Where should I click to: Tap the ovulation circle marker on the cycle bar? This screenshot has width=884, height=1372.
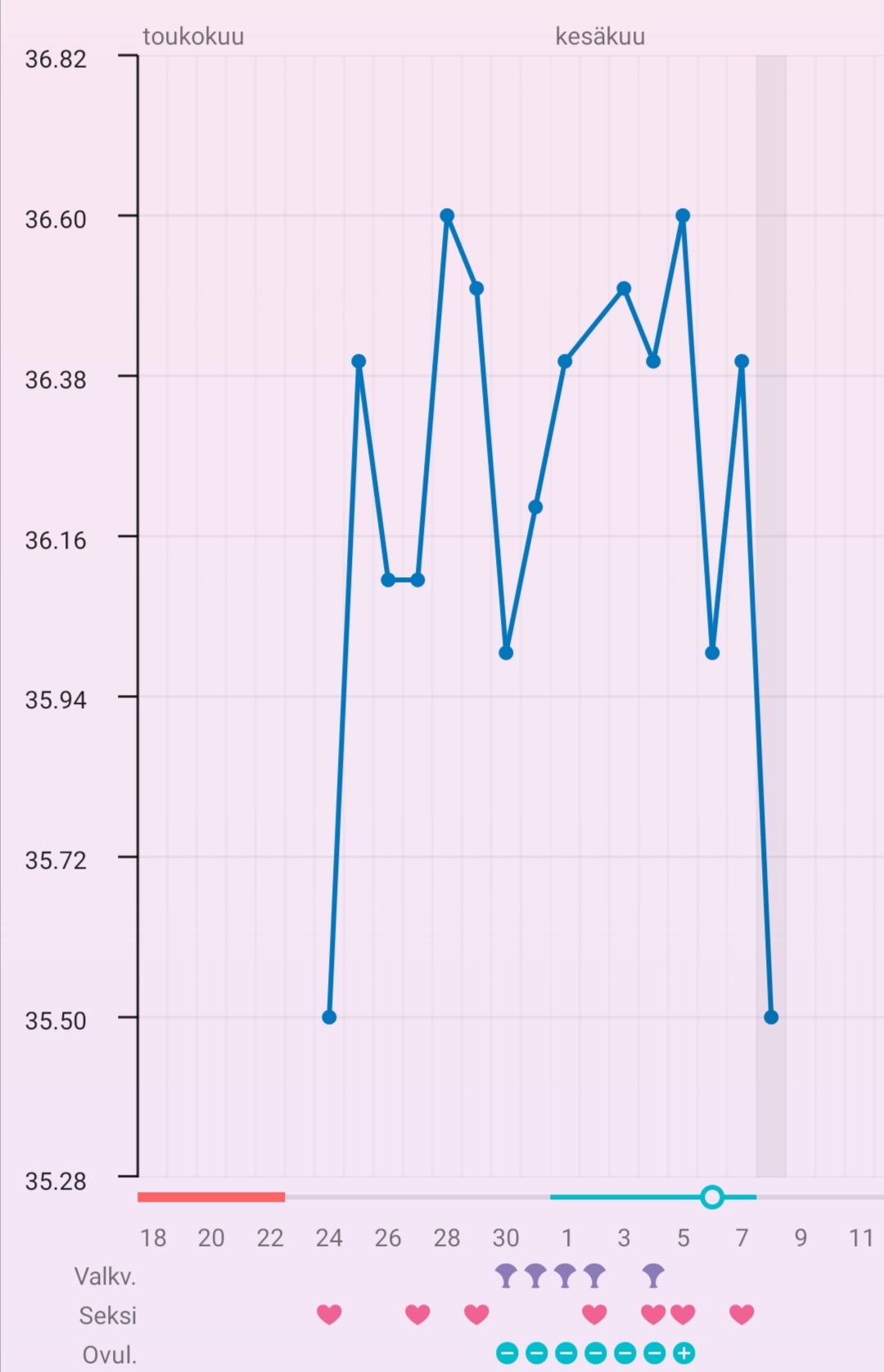pos(712,1197)
